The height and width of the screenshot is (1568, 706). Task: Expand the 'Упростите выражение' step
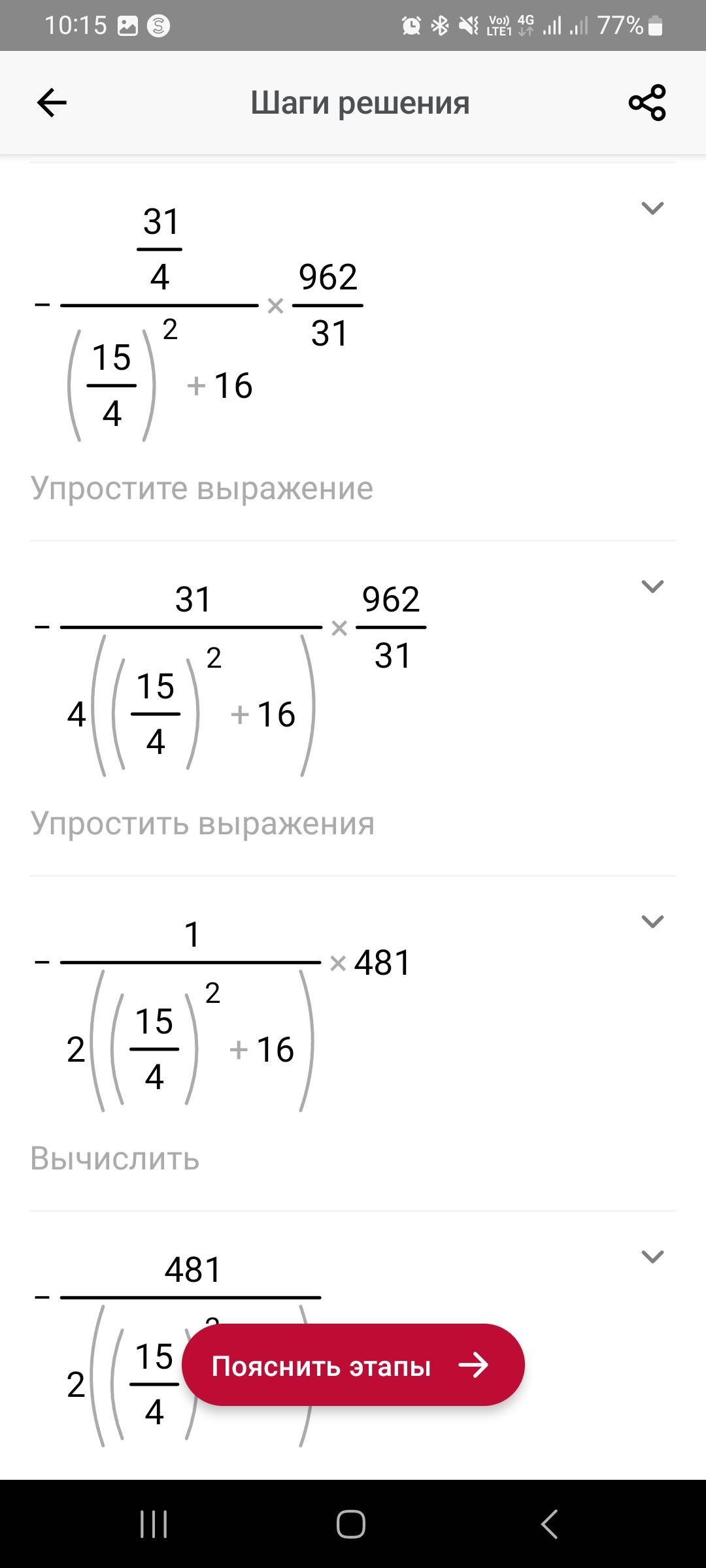click(x=652, y=208)
